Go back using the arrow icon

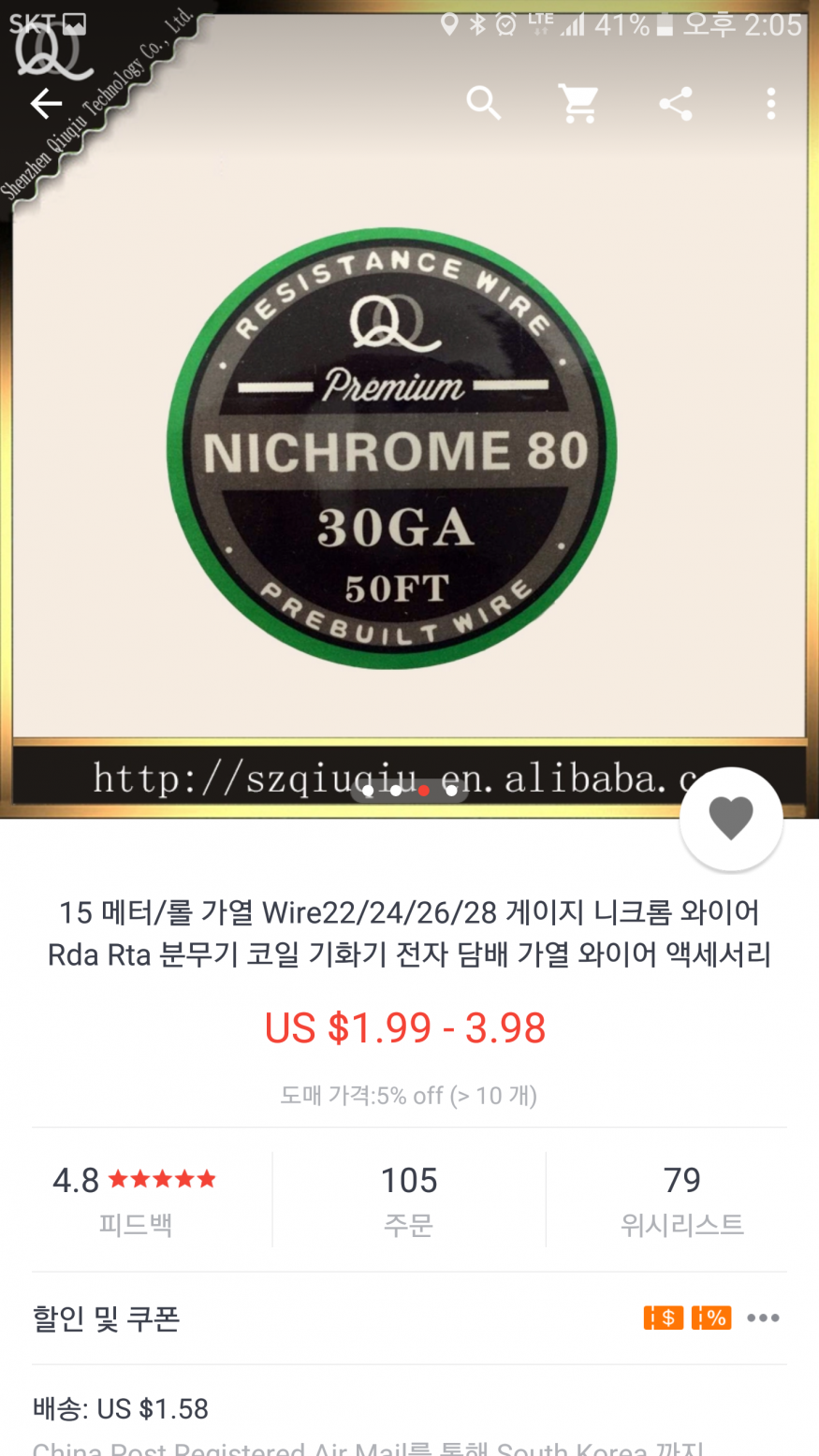click(45, 103)
